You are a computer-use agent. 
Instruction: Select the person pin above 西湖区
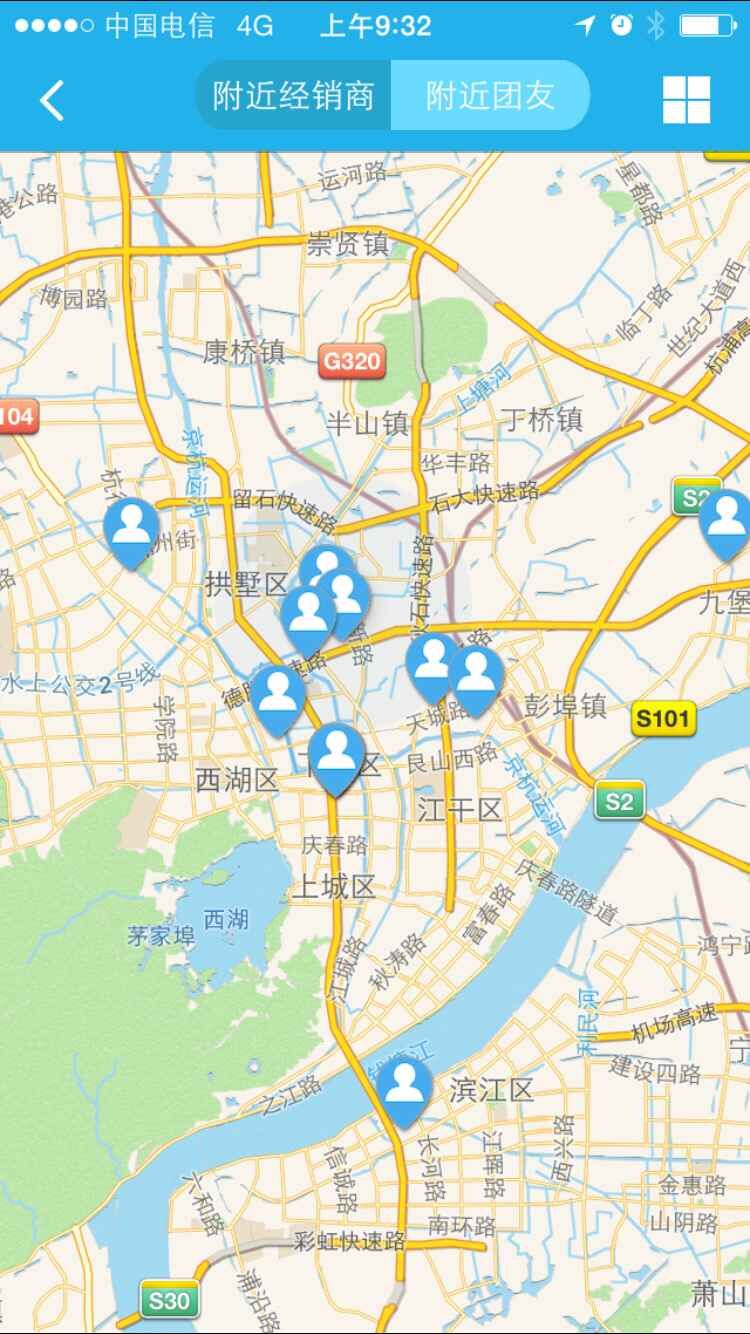tap(277, 695)
